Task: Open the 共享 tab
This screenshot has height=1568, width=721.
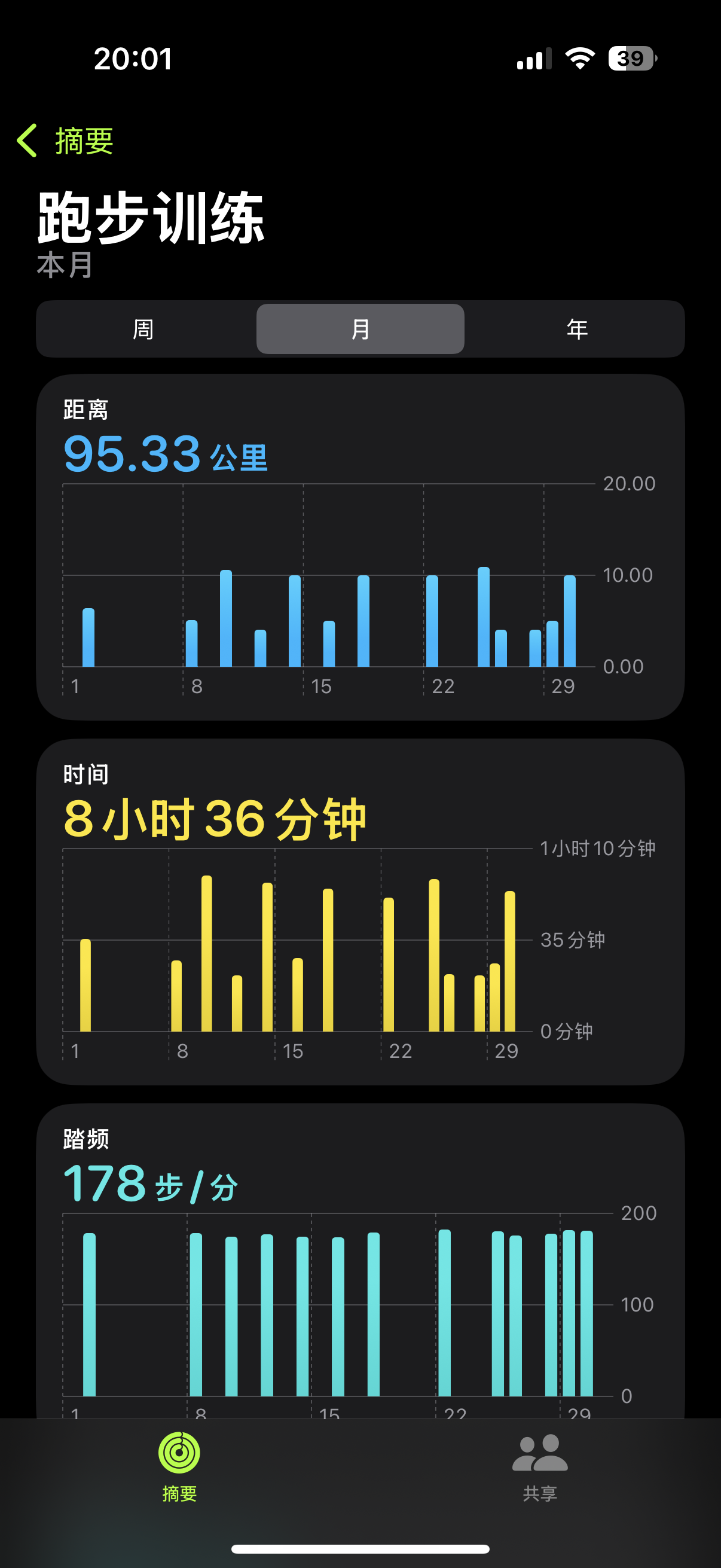Action: (x=540, y=1467)
